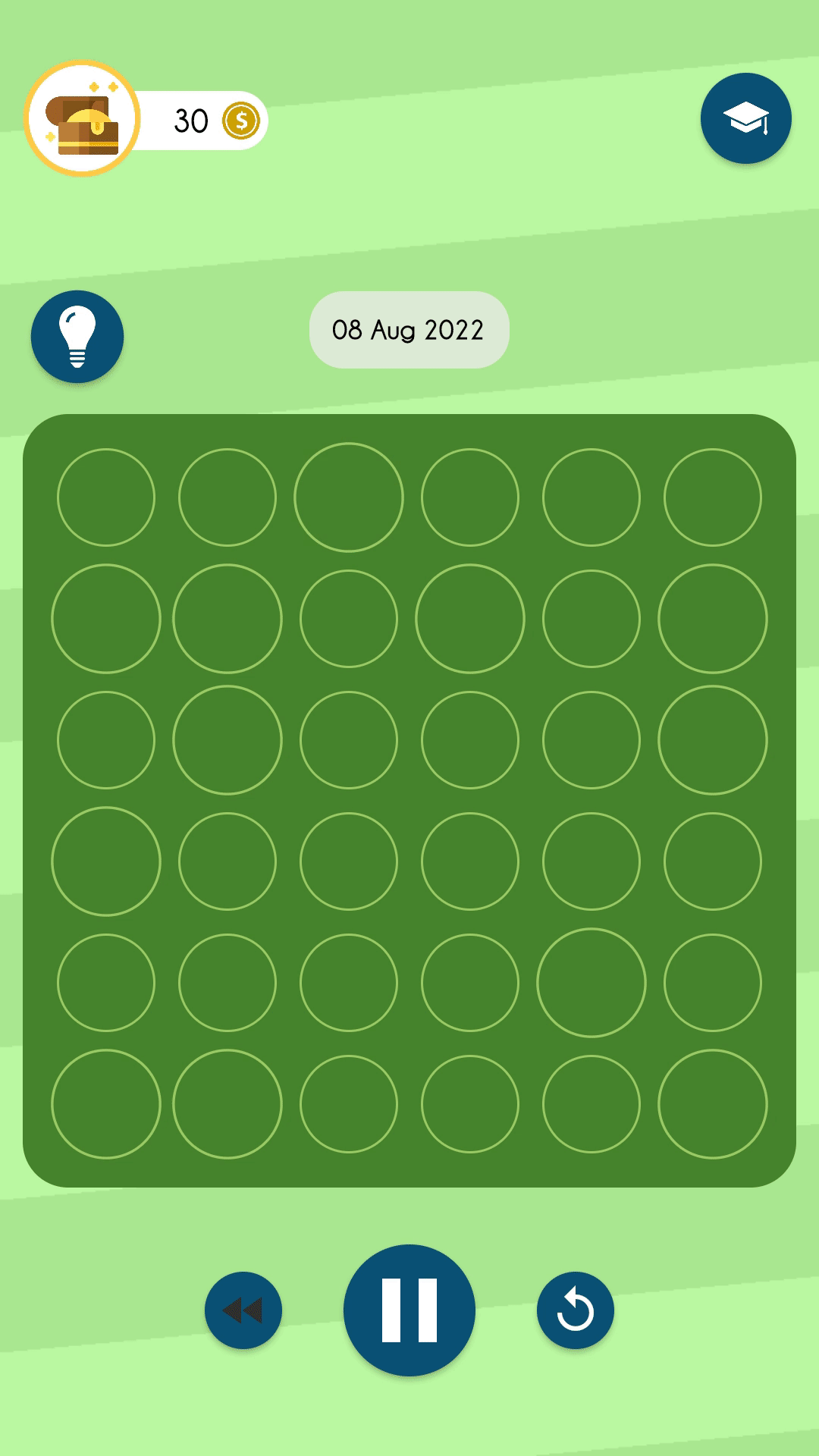Tap the 08 Aug 2022 date chip

point(409,330)
